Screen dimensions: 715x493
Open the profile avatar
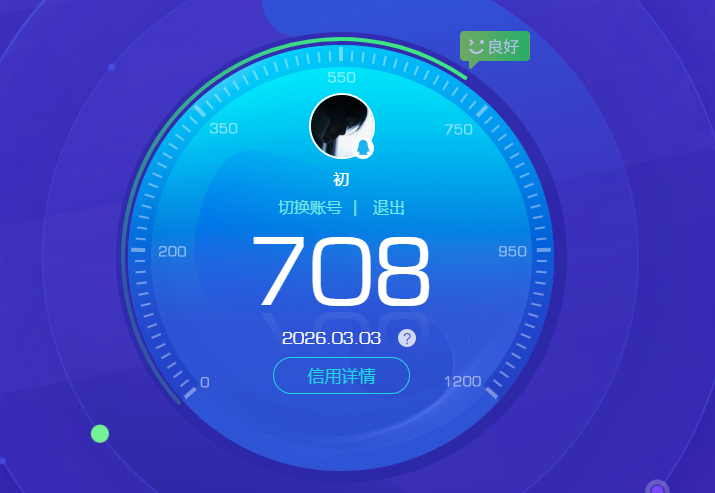tap(342, 126)
